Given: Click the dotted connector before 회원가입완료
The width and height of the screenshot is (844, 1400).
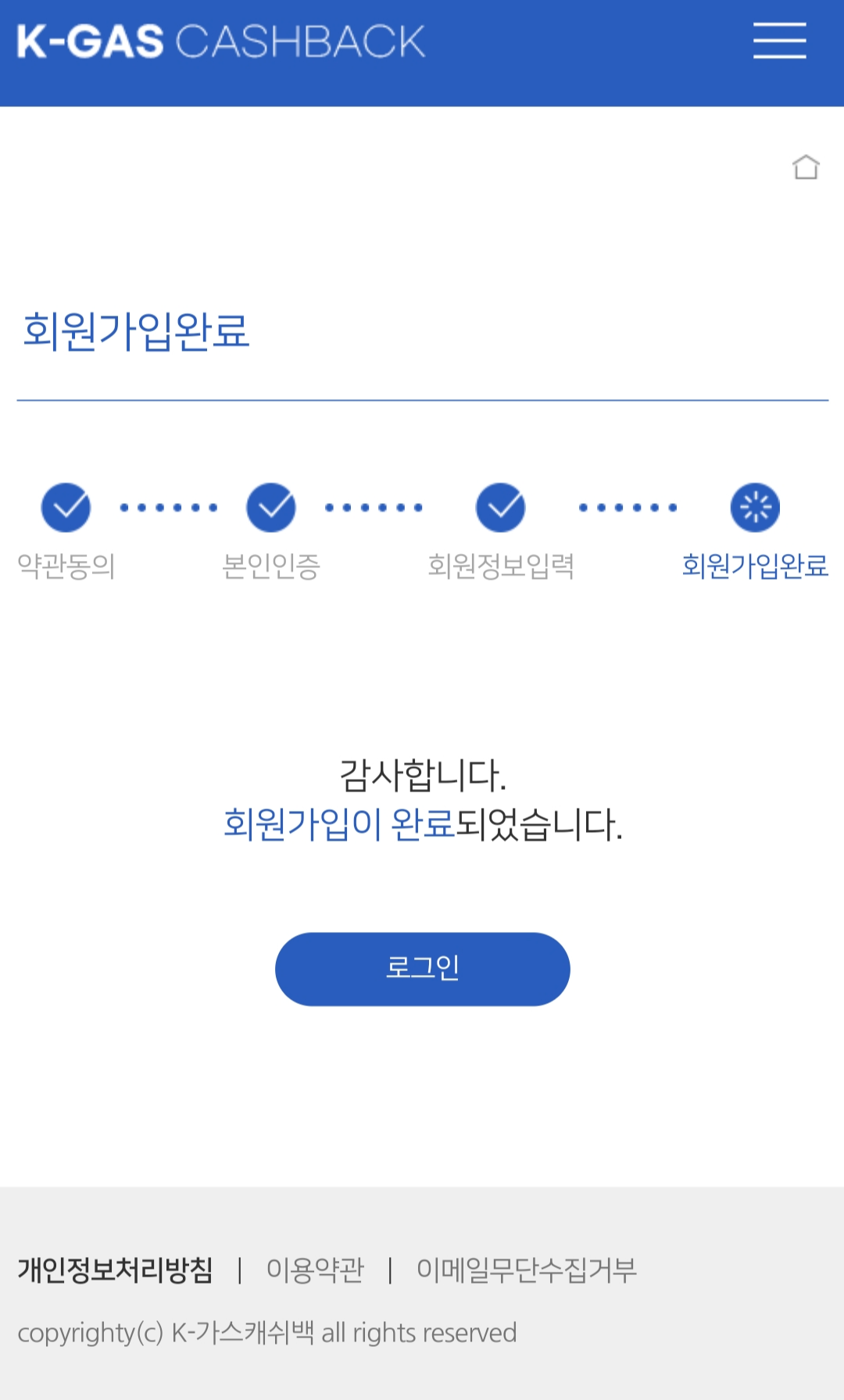Looking at the screenshot, I should click(x=628, y=506).
